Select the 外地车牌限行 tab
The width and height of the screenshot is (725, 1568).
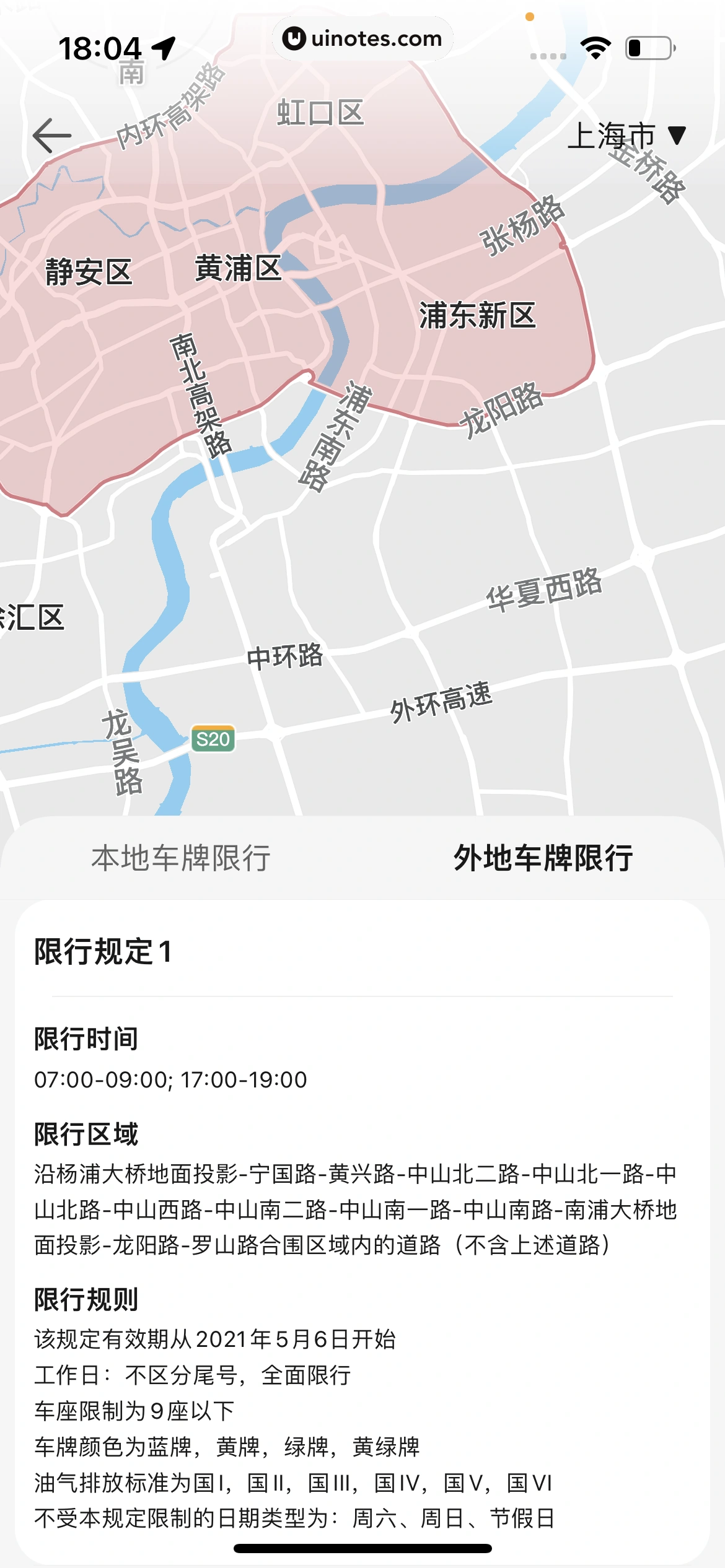[x=543, y=858]
